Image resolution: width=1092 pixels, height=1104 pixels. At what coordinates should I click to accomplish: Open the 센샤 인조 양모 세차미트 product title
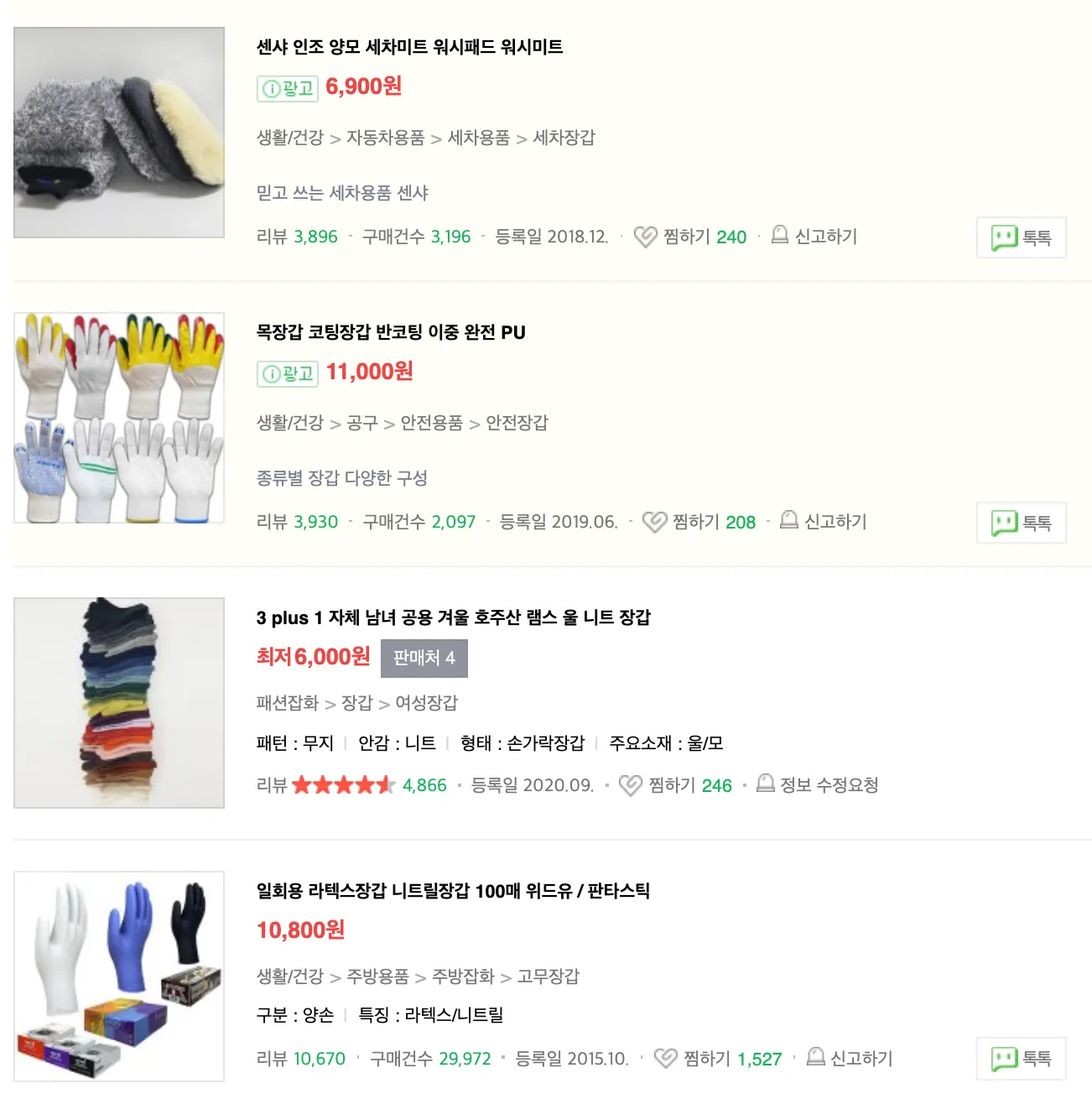click(x=409, y=47)
